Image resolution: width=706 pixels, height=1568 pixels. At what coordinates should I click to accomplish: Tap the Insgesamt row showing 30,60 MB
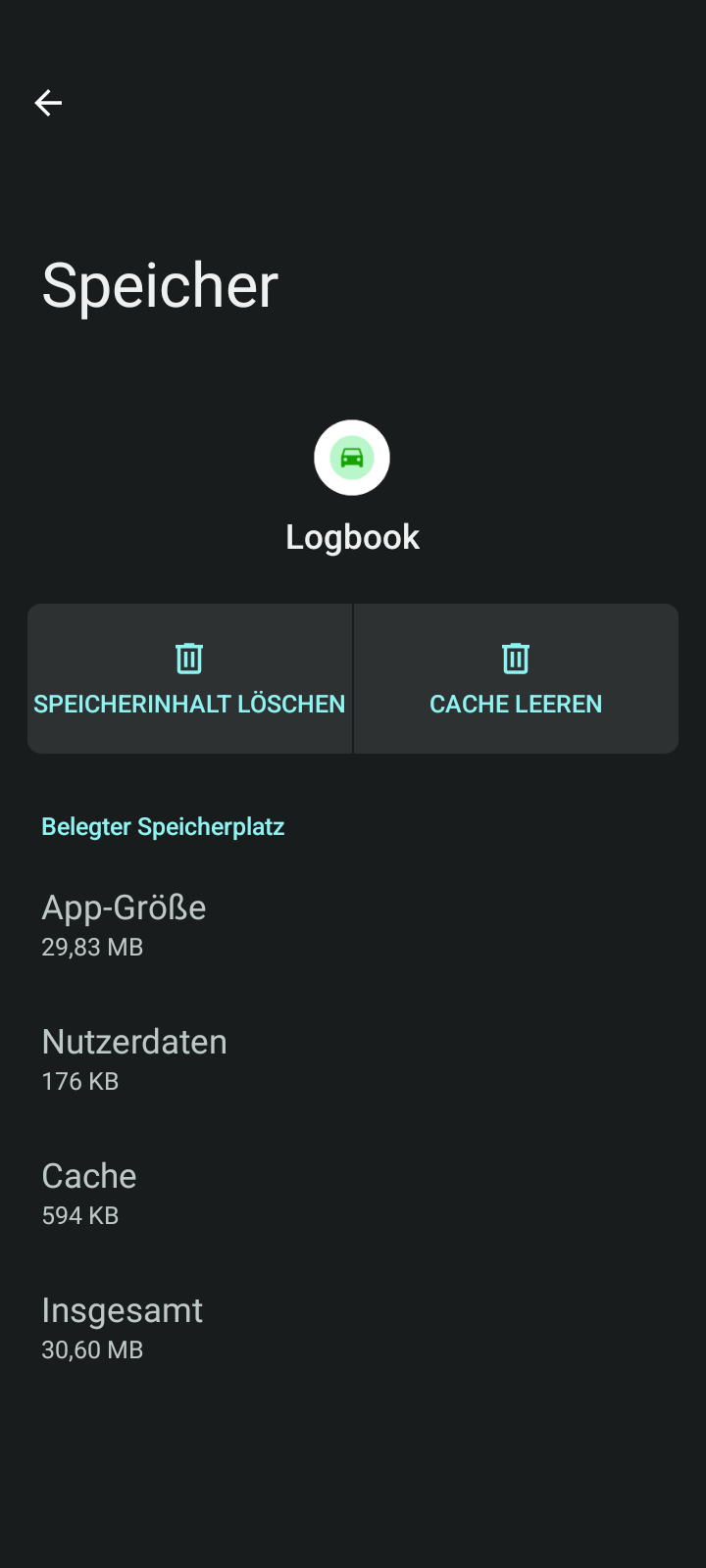pyautogui.click(x=122, y=1309)
